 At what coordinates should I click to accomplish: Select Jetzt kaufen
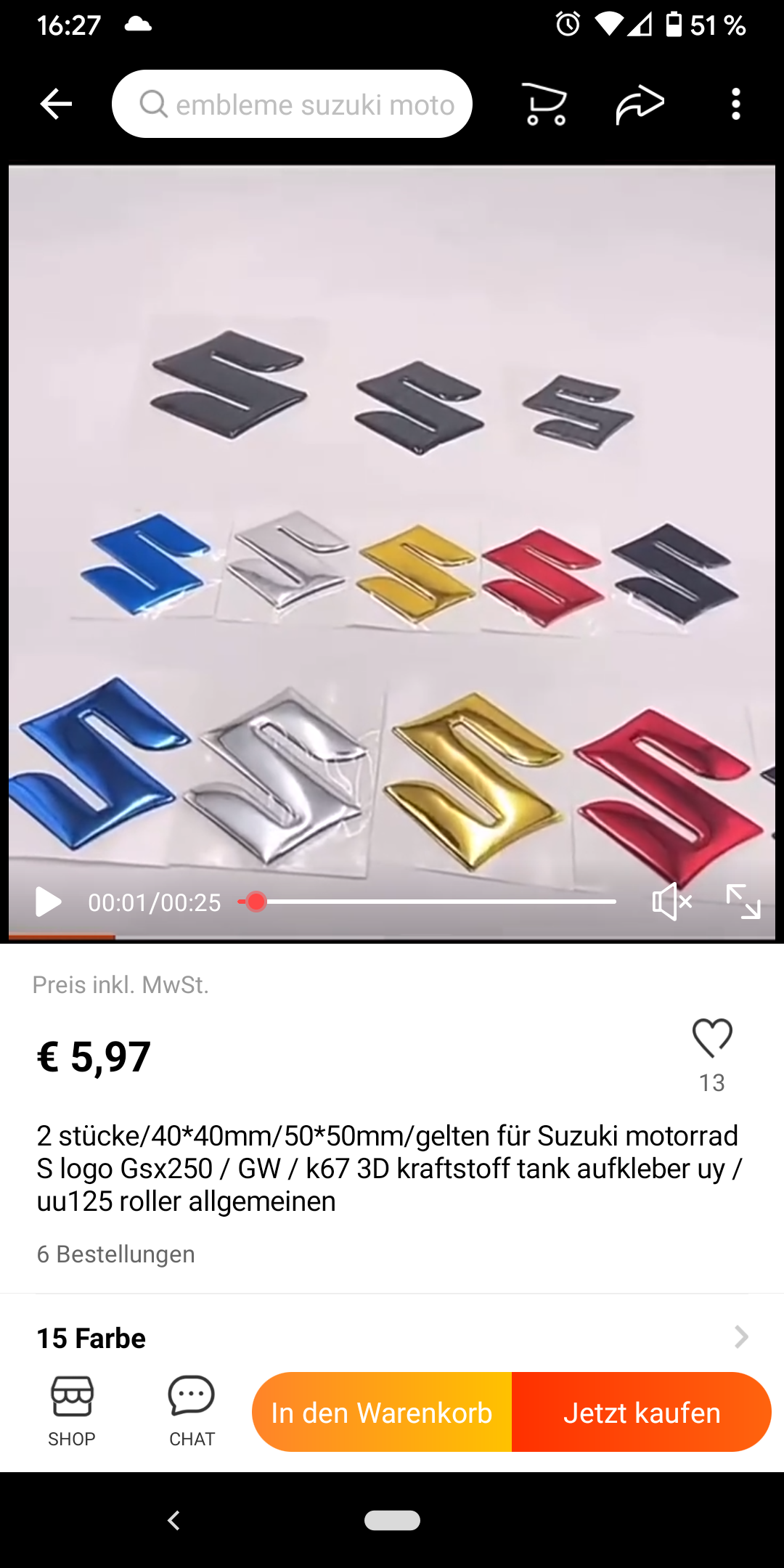(642, 1412)
